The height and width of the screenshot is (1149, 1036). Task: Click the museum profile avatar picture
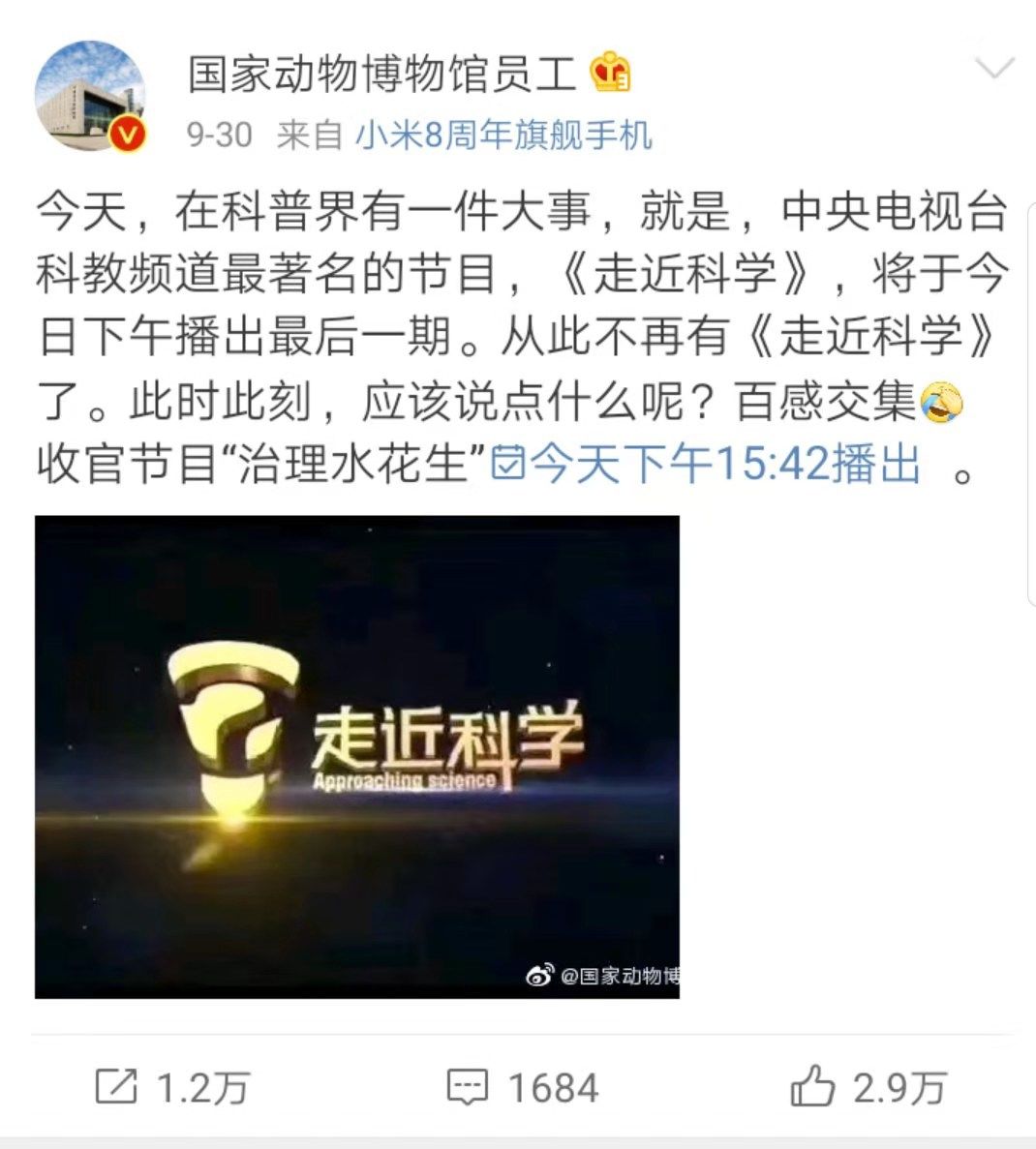click(x=94, y=92)
